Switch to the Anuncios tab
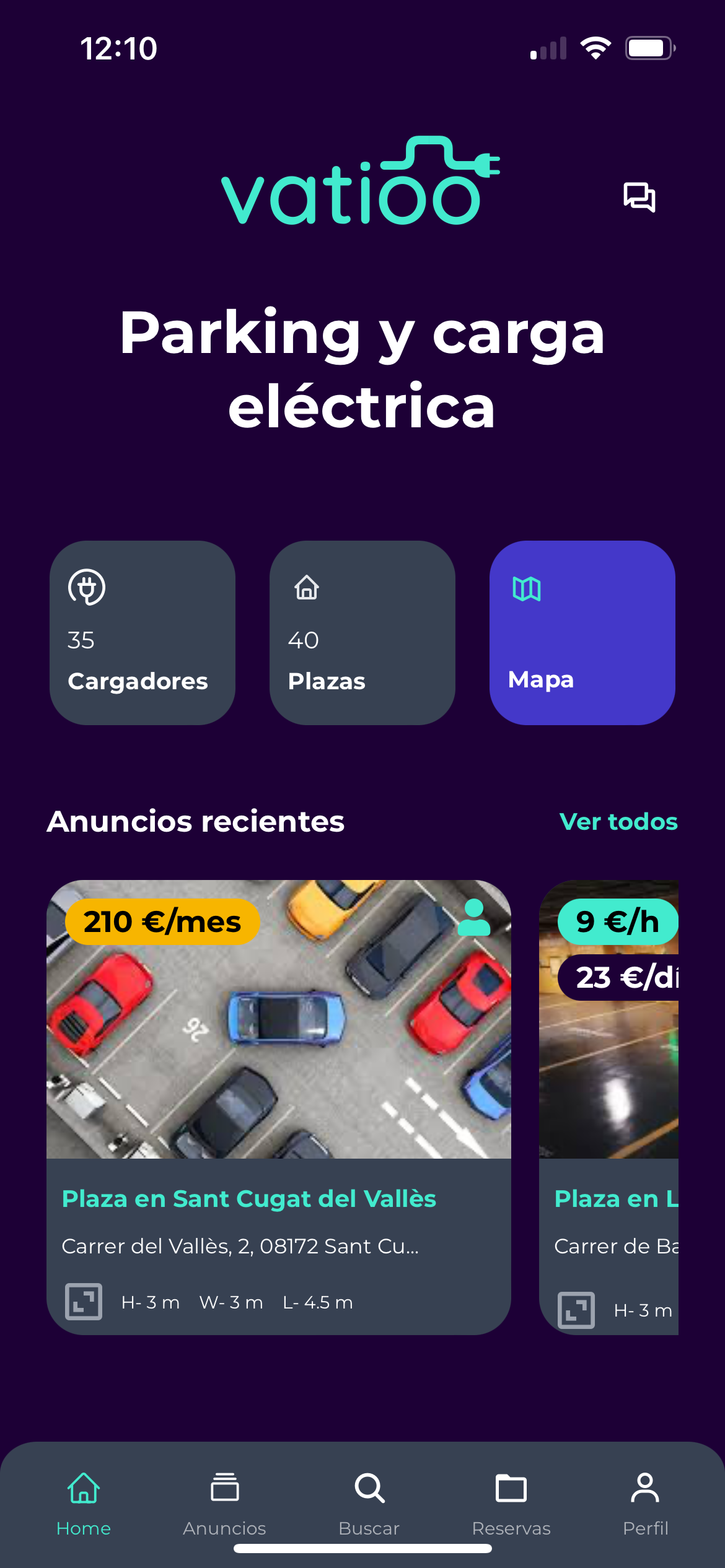The height and width of the screenshot is (1568, 725). 224,1502
